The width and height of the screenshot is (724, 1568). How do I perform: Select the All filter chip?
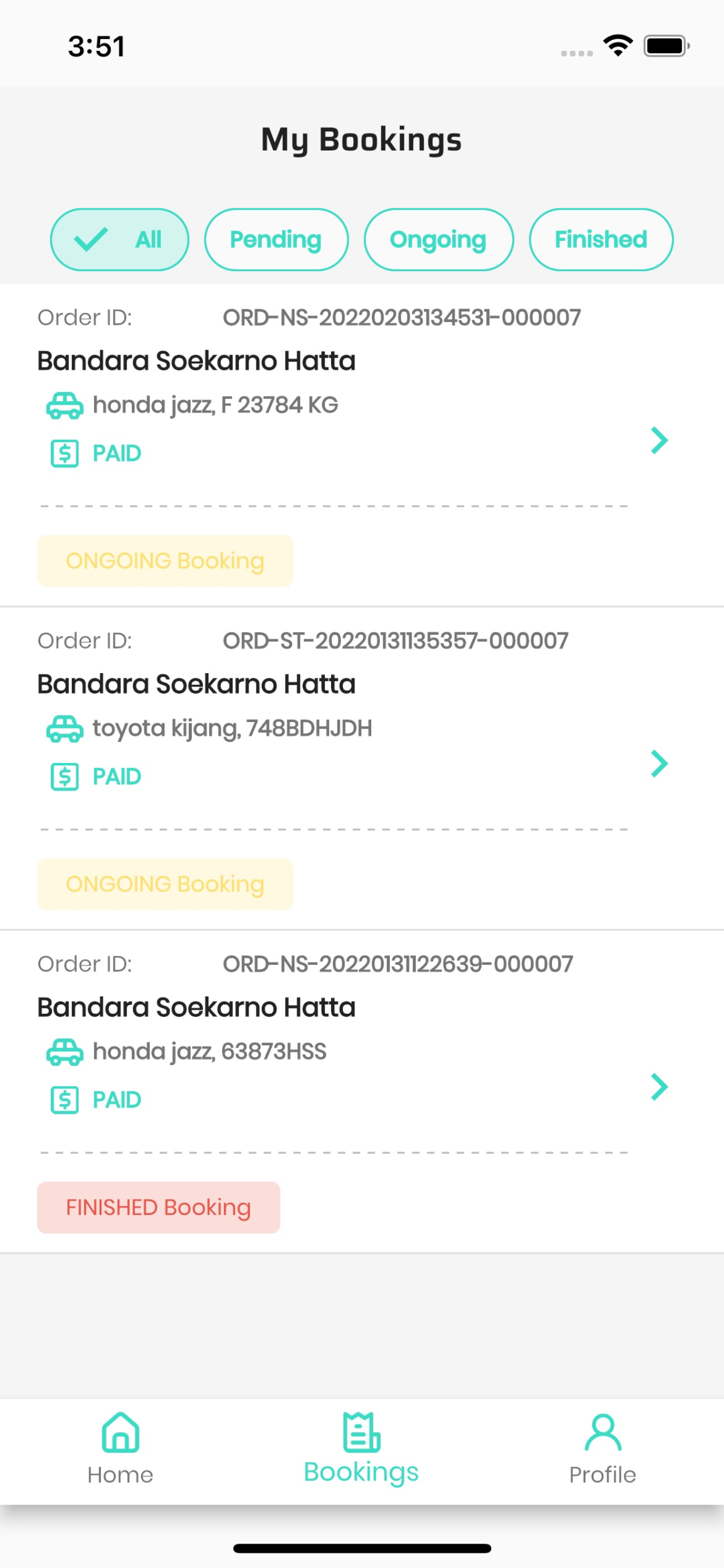(120, 239)
